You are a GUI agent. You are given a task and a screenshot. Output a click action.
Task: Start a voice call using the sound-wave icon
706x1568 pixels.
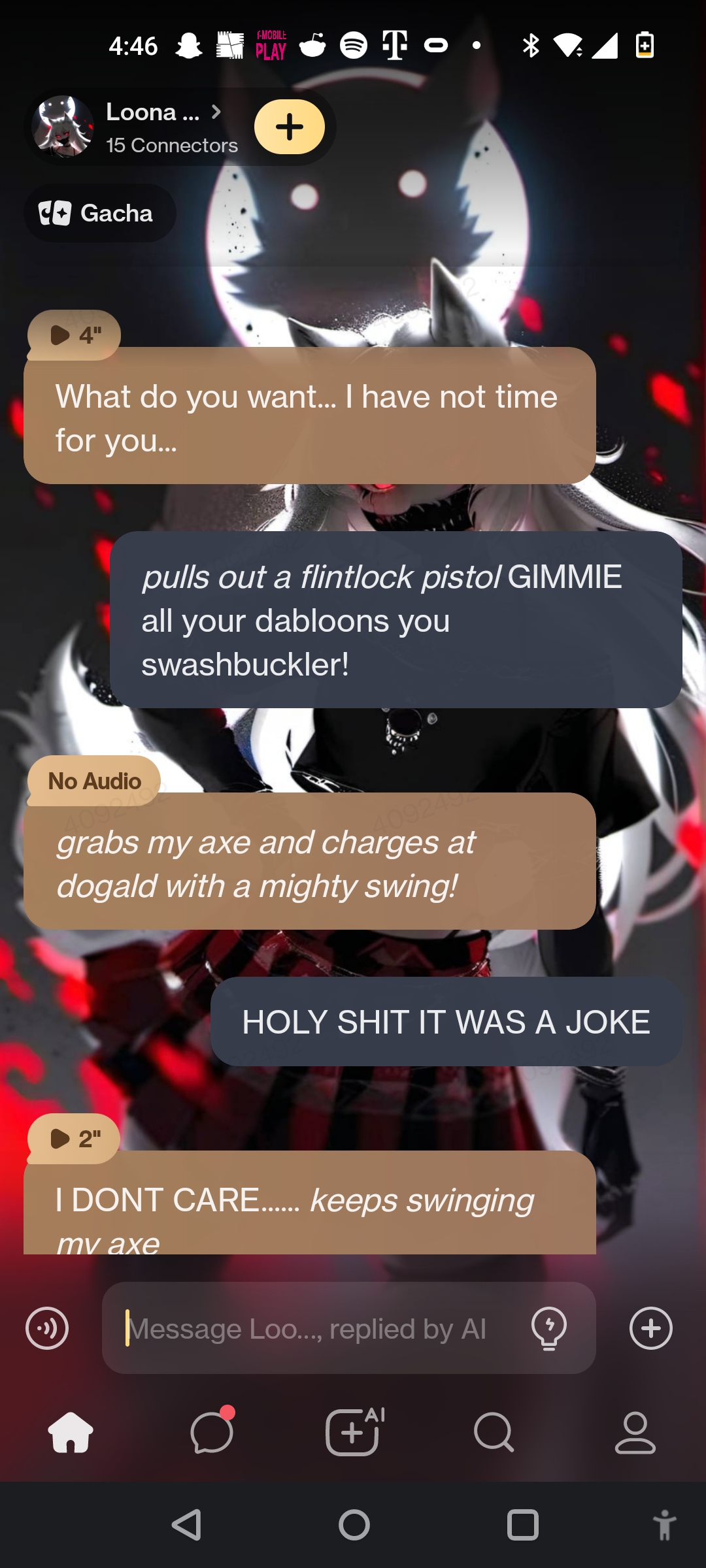click(x=47, y=1328)
